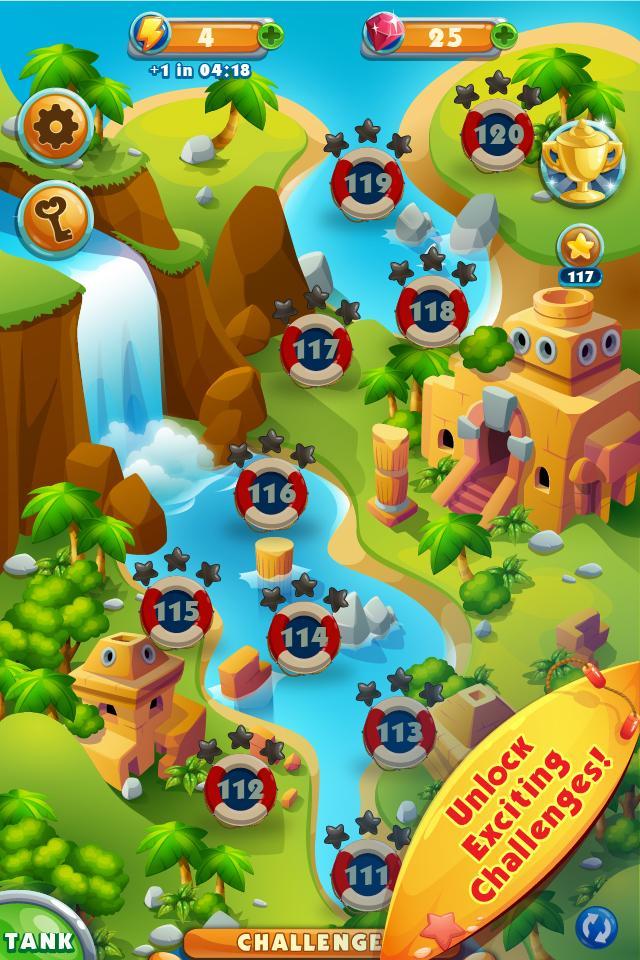The width and height of the screenshot is (640, 960).
Task: Open level 113
Action: tap(399, 733)
